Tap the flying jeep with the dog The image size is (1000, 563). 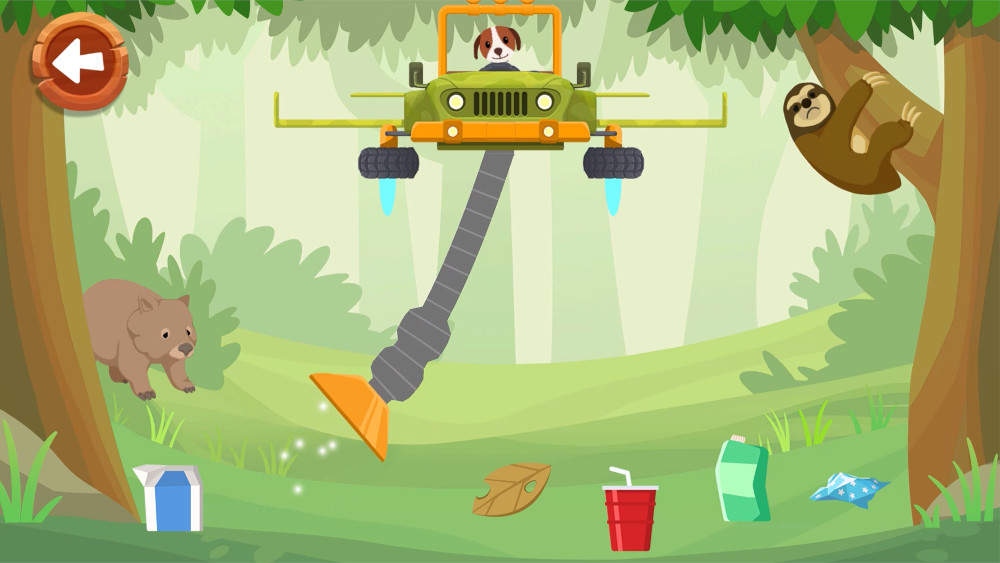(x=500, y=105)
